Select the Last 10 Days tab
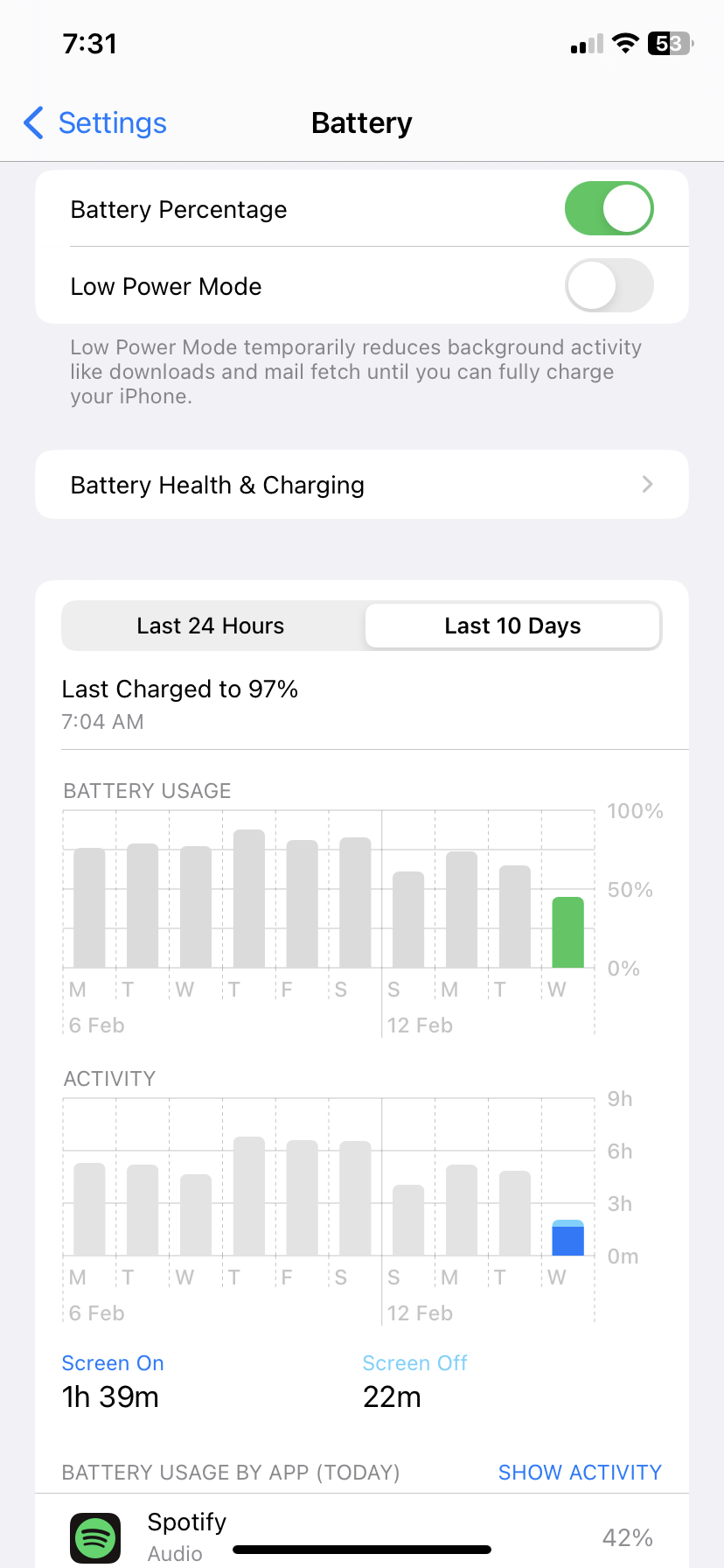The height and width of the screenshot is (1568, 724). [512, 625]
